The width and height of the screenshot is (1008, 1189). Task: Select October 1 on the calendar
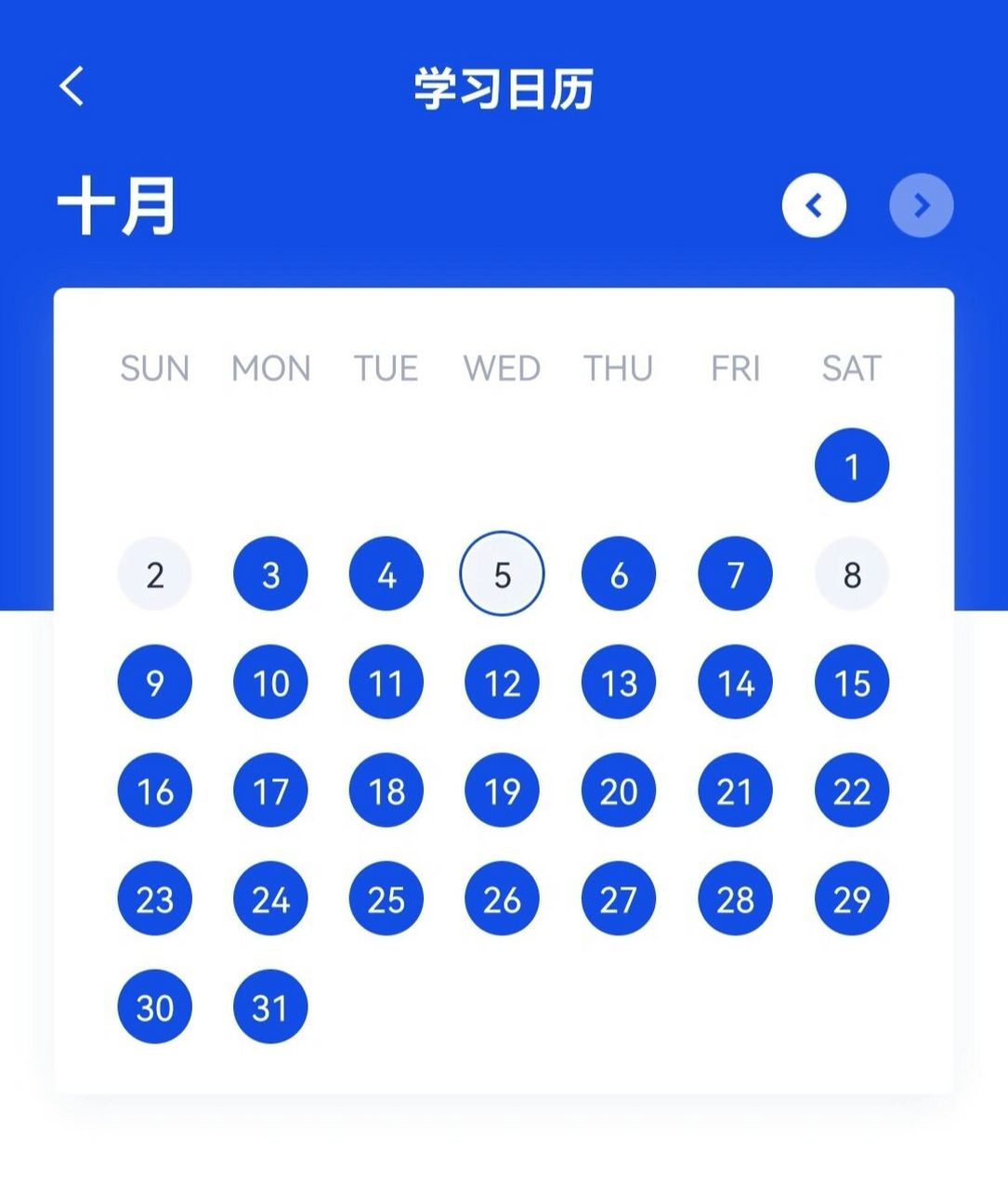click(851, 465)
